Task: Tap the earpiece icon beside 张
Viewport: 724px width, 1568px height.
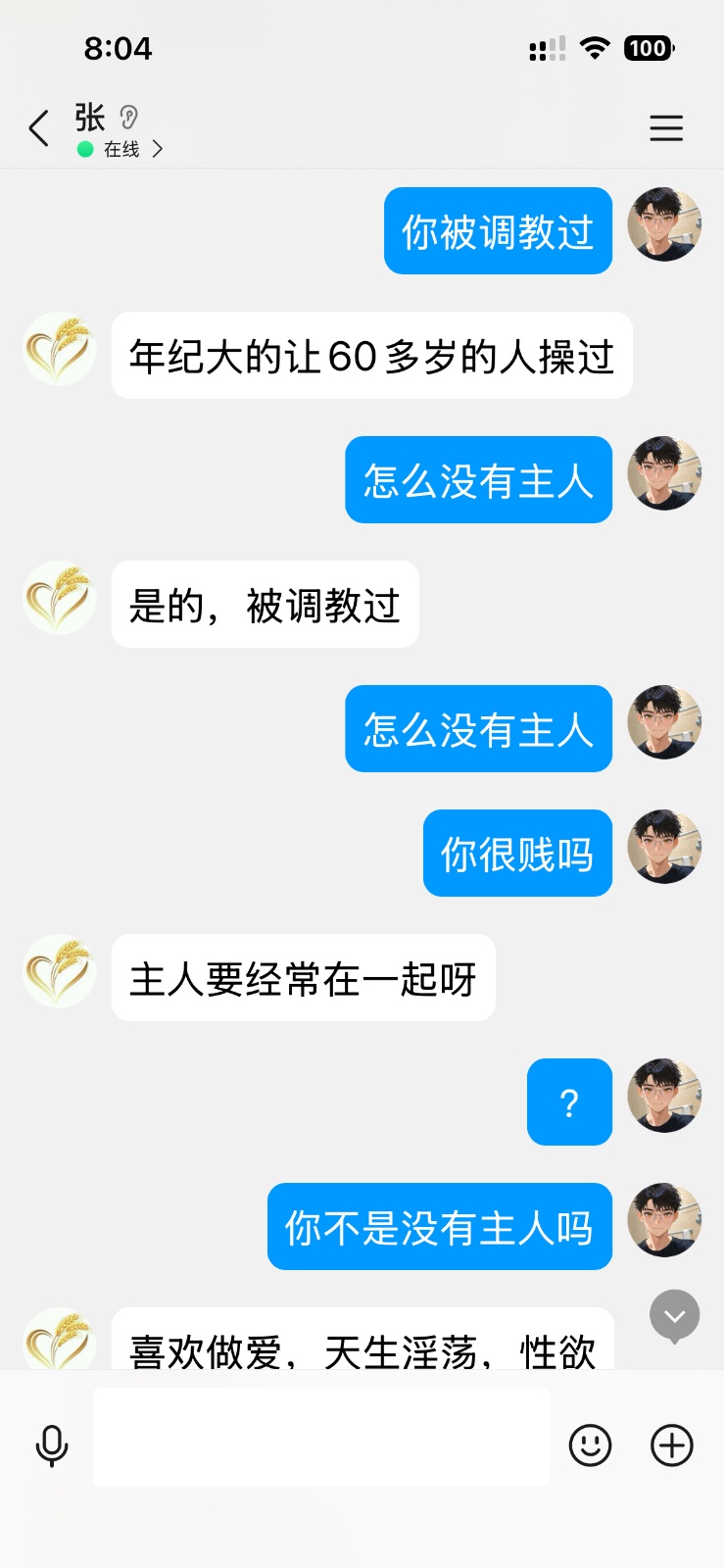Action: [126, 118]
